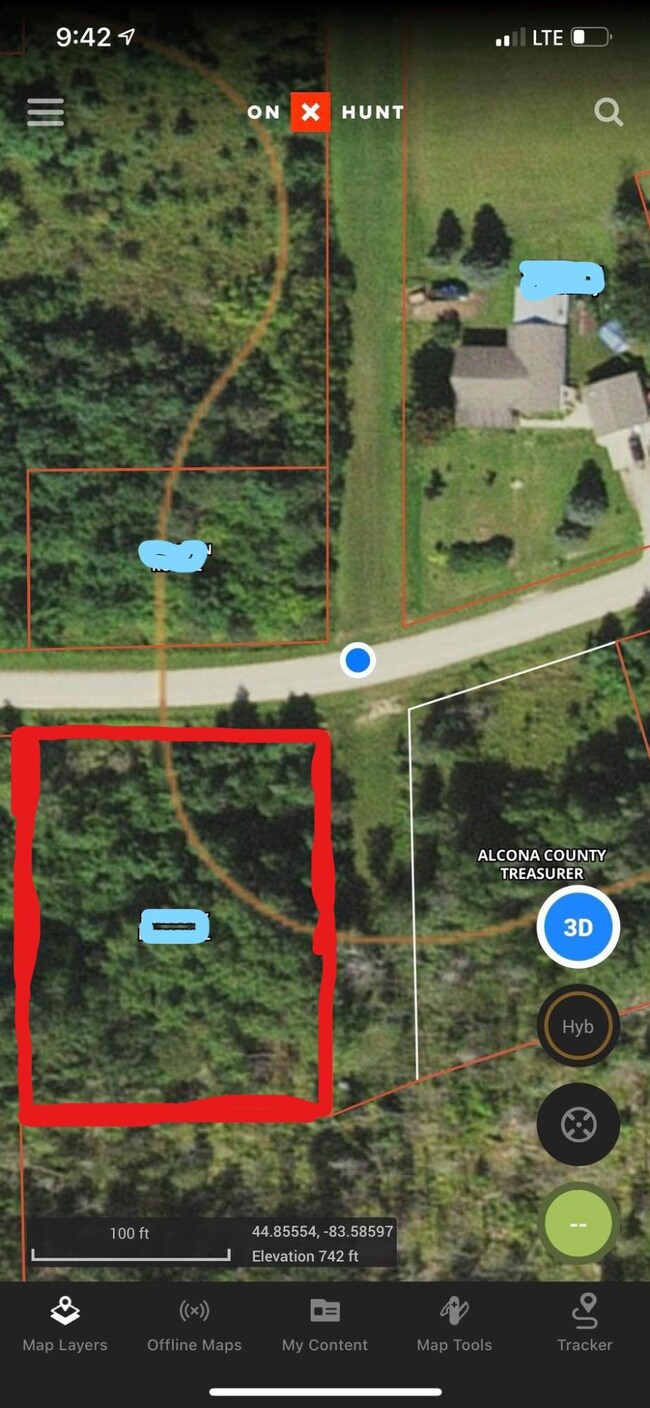Center map on current location

578,1125
